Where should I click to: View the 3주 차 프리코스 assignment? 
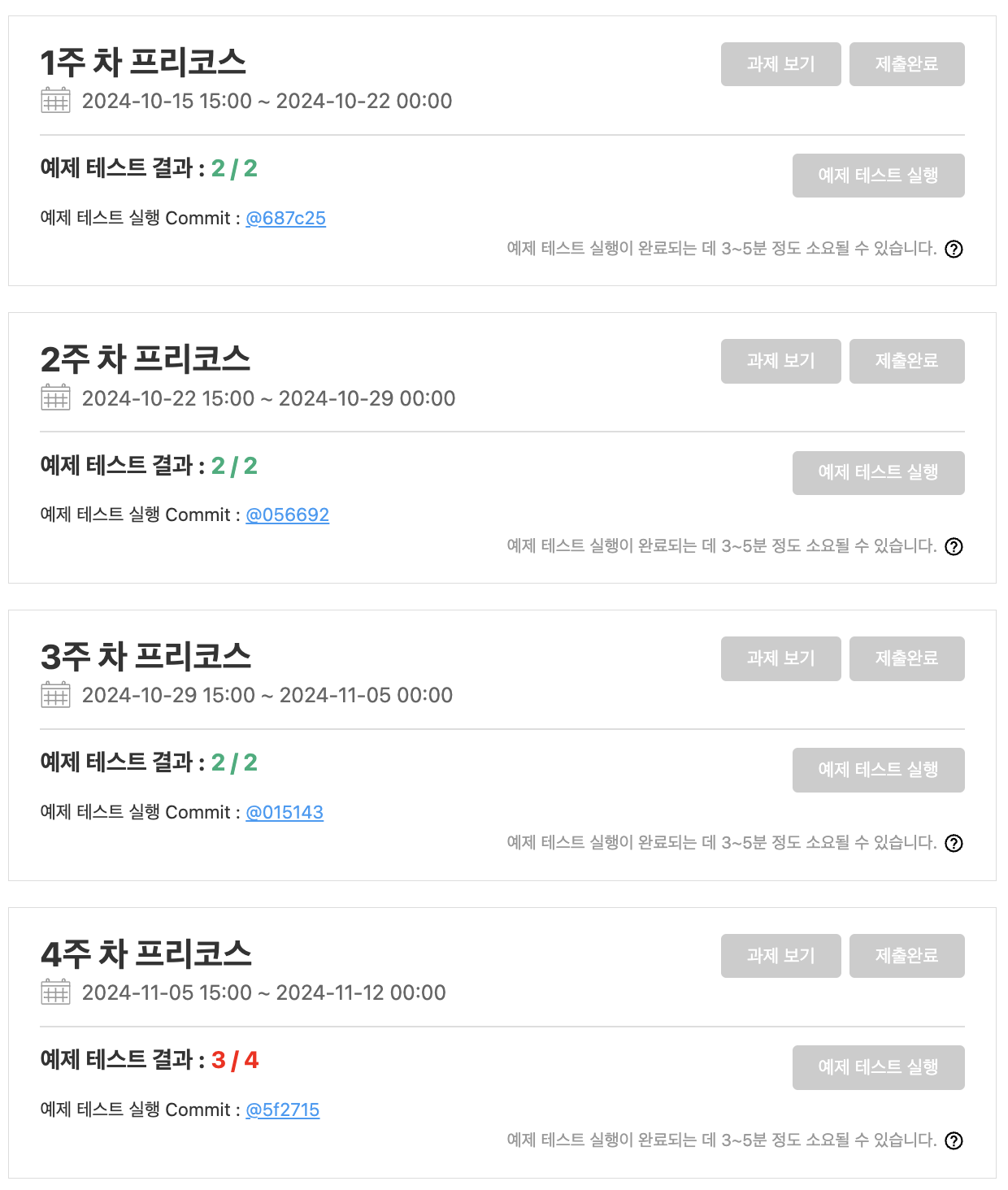(780, 658)
